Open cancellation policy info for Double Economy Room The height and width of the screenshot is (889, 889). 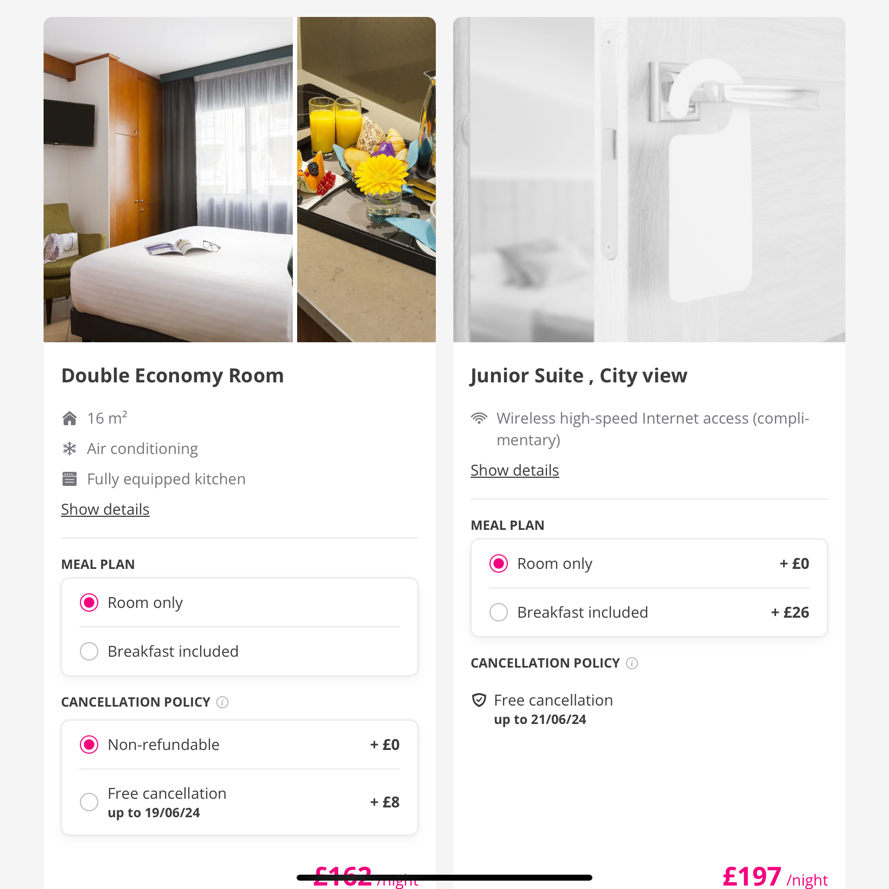click(x=223, y=702)
